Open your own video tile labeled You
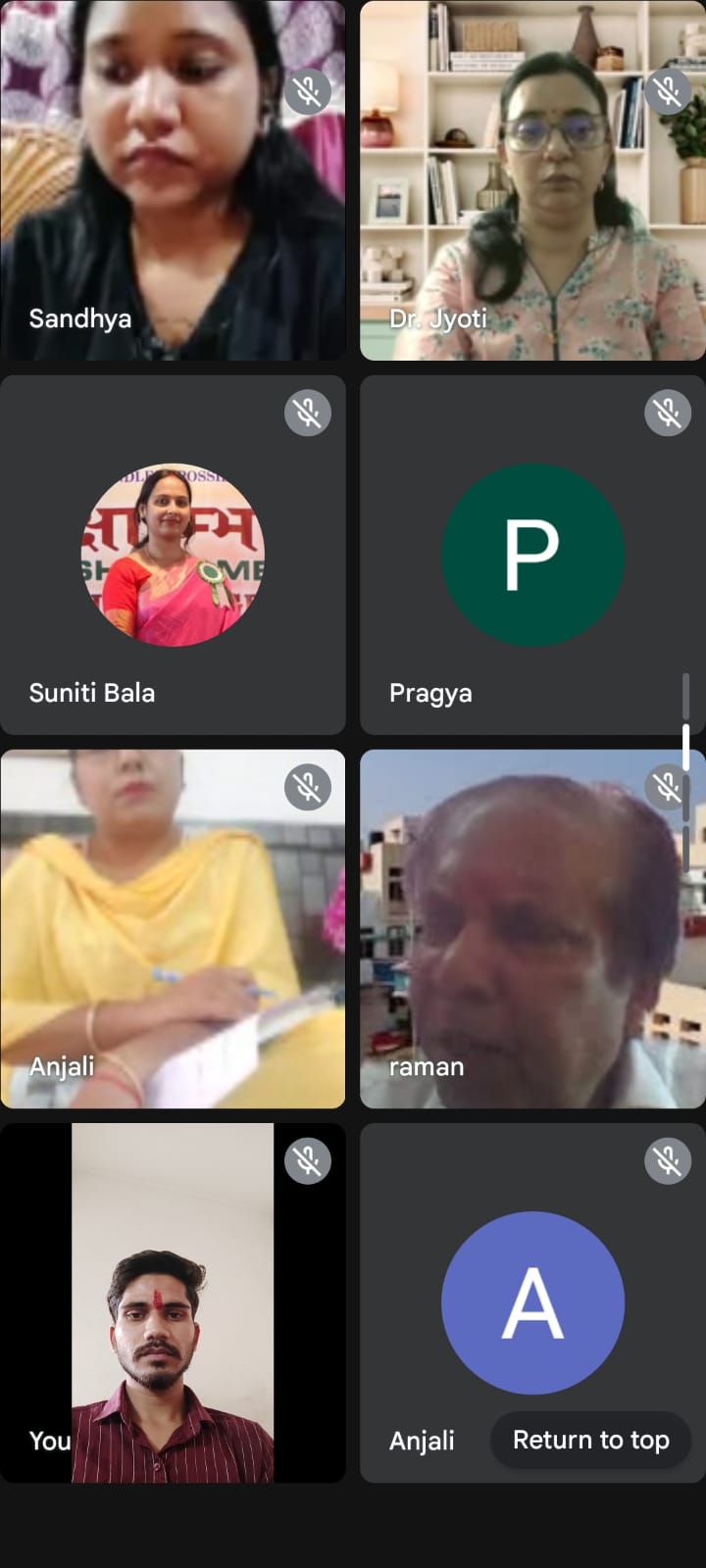706x1568 pixels. pyautogui.click(x=173, y=1302)
